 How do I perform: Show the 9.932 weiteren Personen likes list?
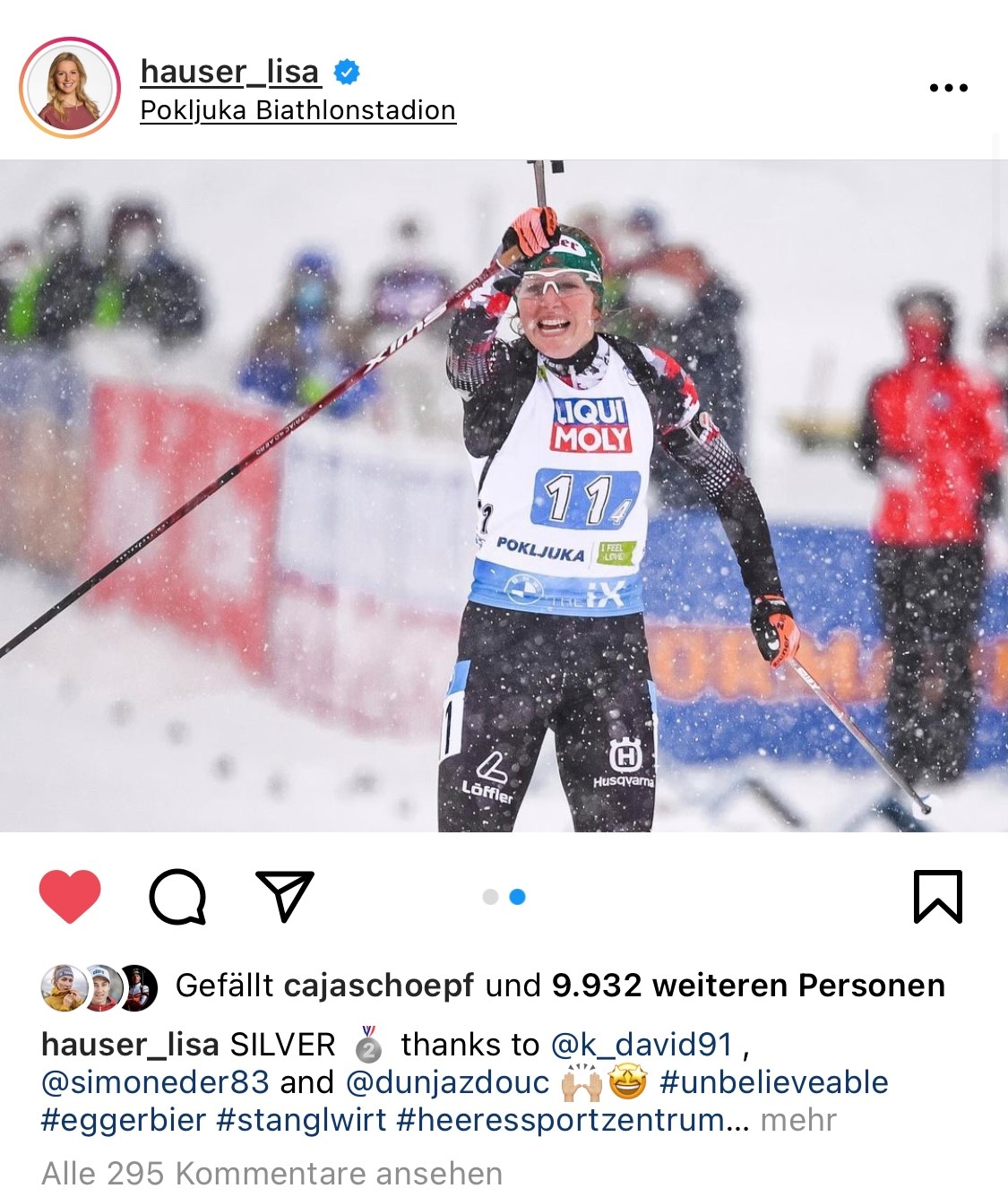(747, 986)
